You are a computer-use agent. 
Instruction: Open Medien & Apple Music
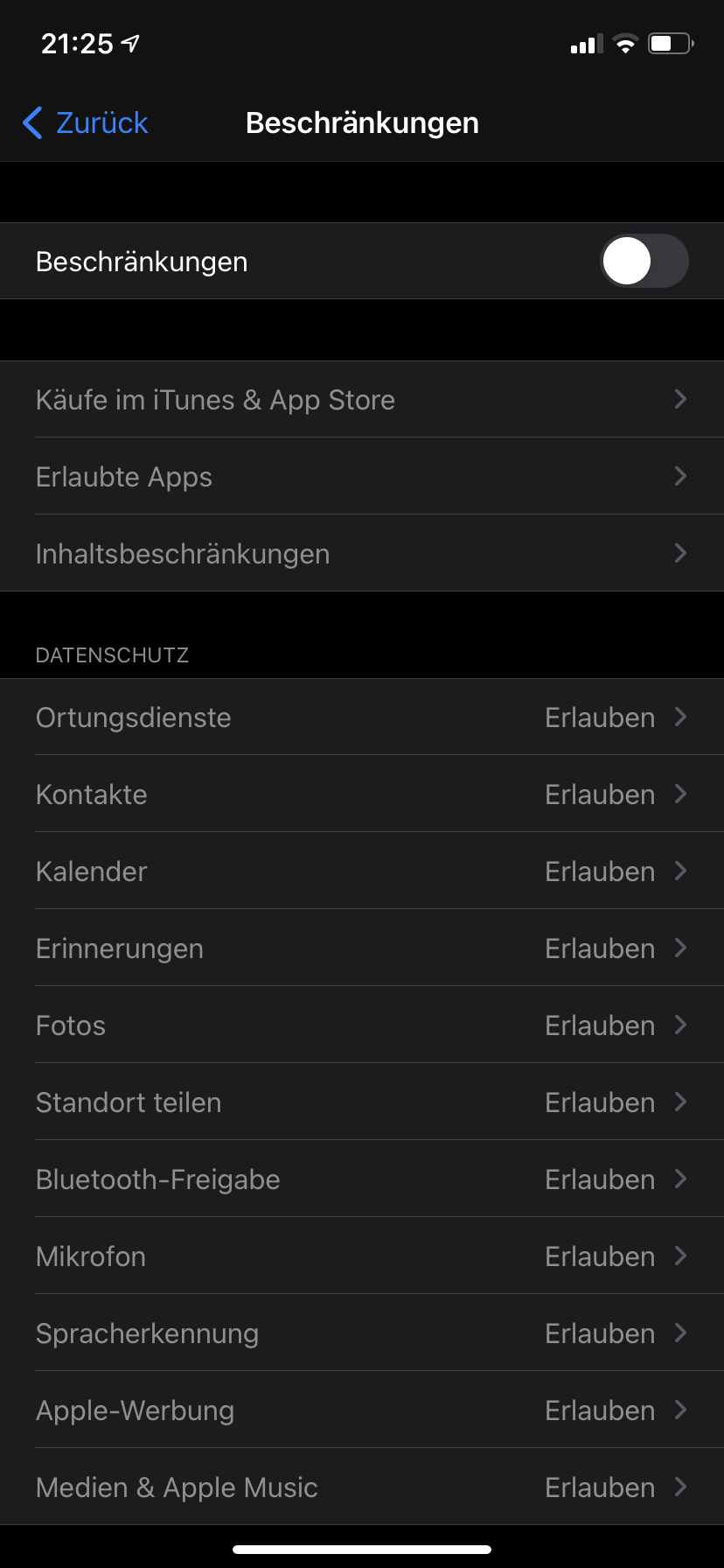click(362, 1487)
